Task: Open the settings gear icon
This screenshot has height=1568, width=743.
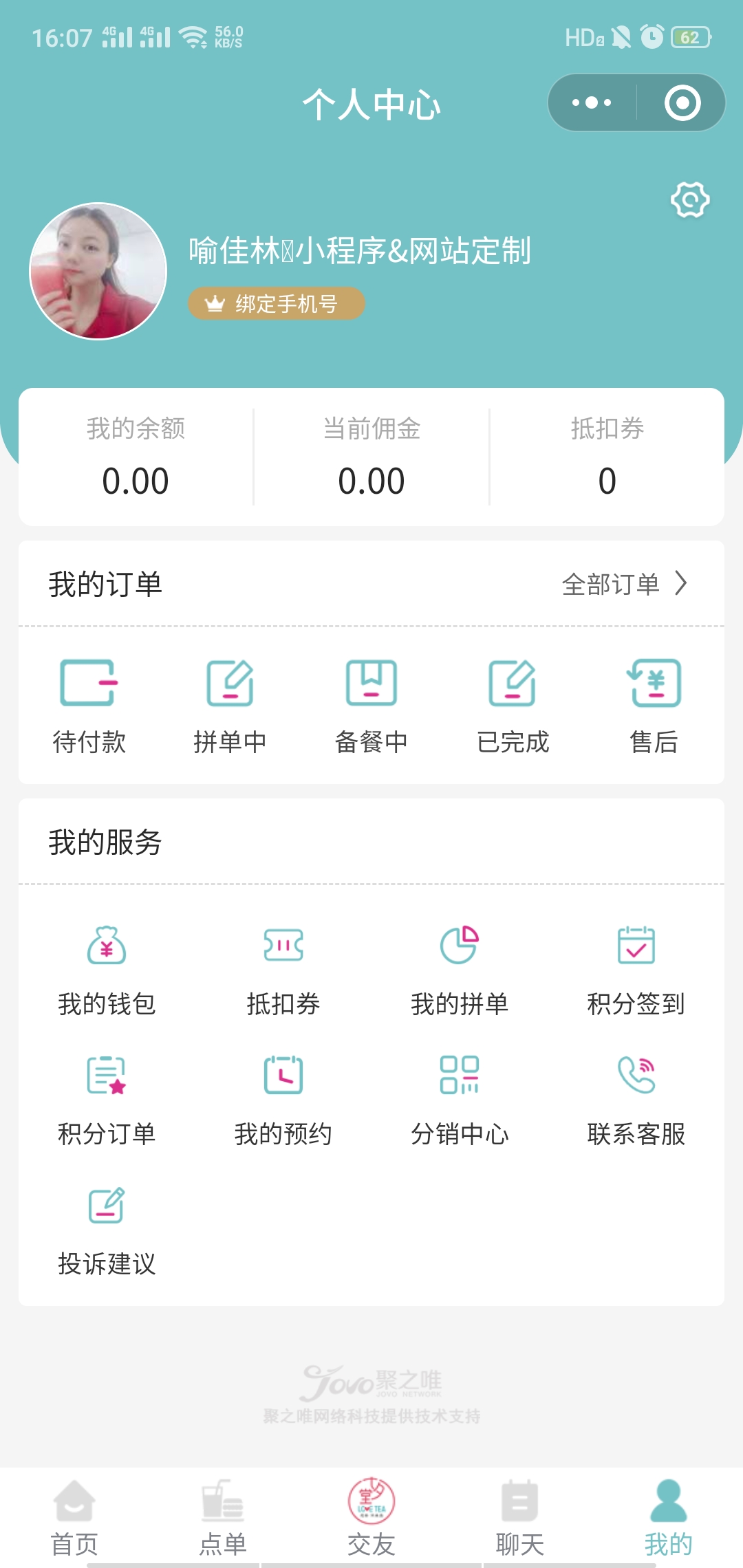Action: pos(690,200)
